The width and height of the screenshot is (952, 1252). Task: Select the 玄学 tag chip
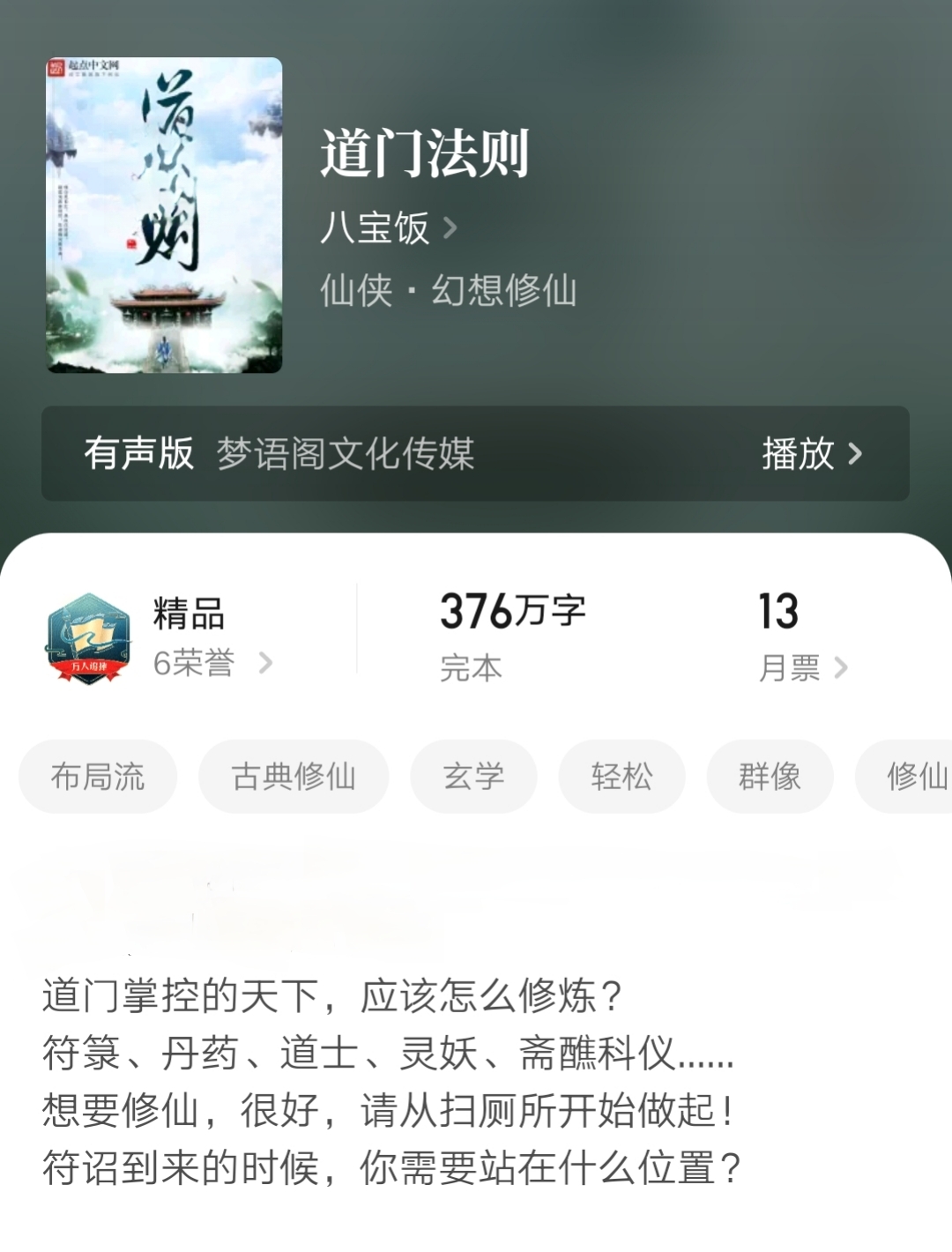pyautogui.click(x=473, y=777)
